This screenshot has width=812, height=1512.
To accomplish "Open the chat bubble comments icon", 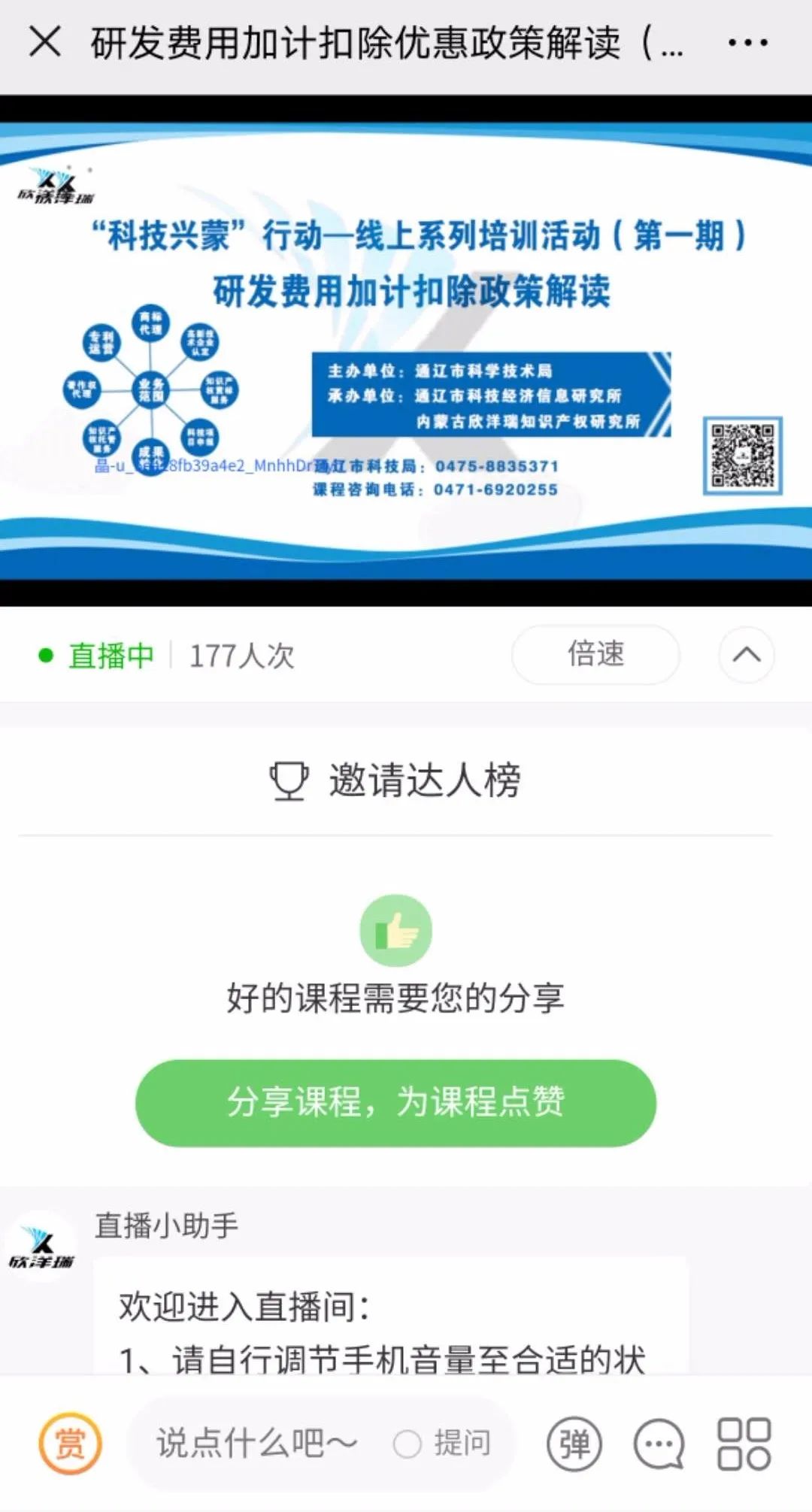I will pos(659,1444).
